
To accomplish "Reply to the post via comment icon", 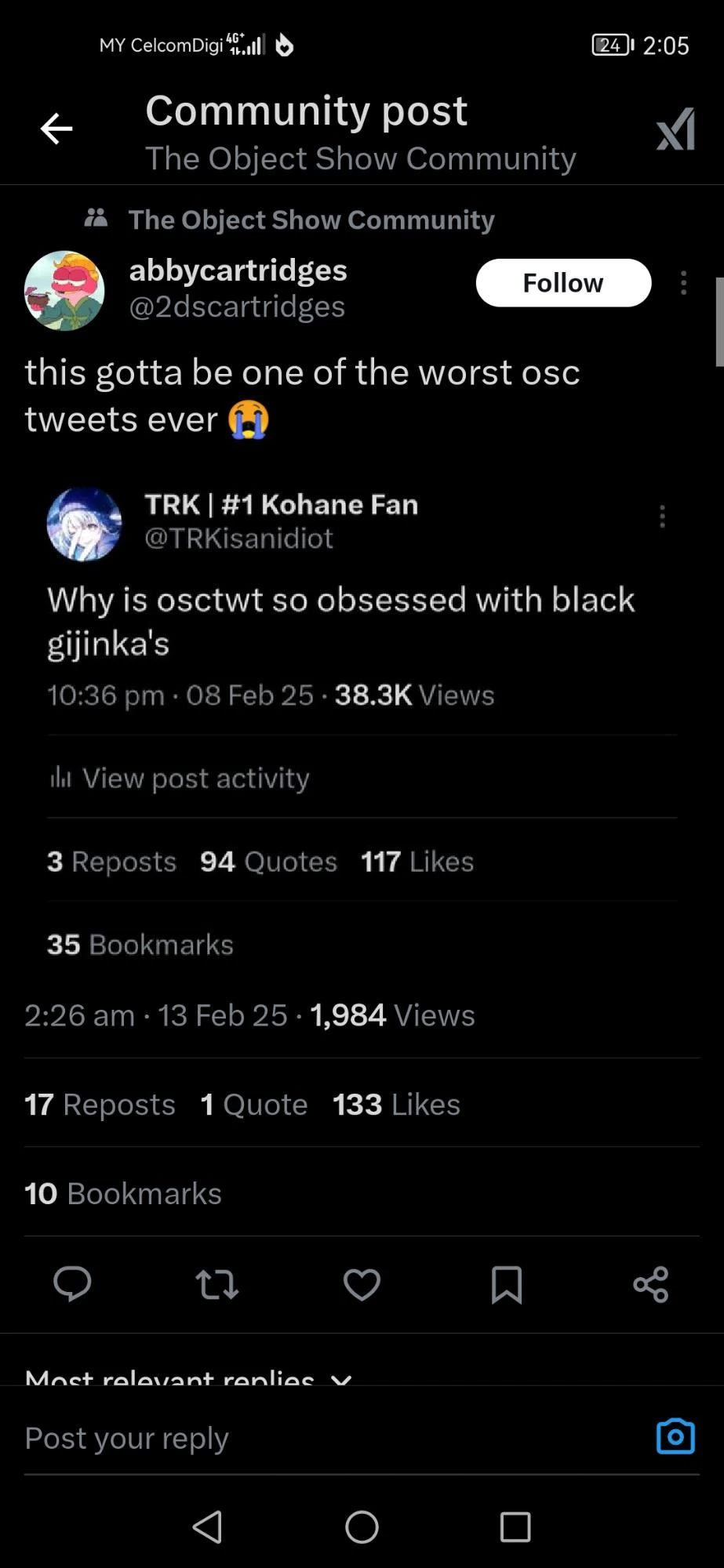I will tap(72, 1285).
